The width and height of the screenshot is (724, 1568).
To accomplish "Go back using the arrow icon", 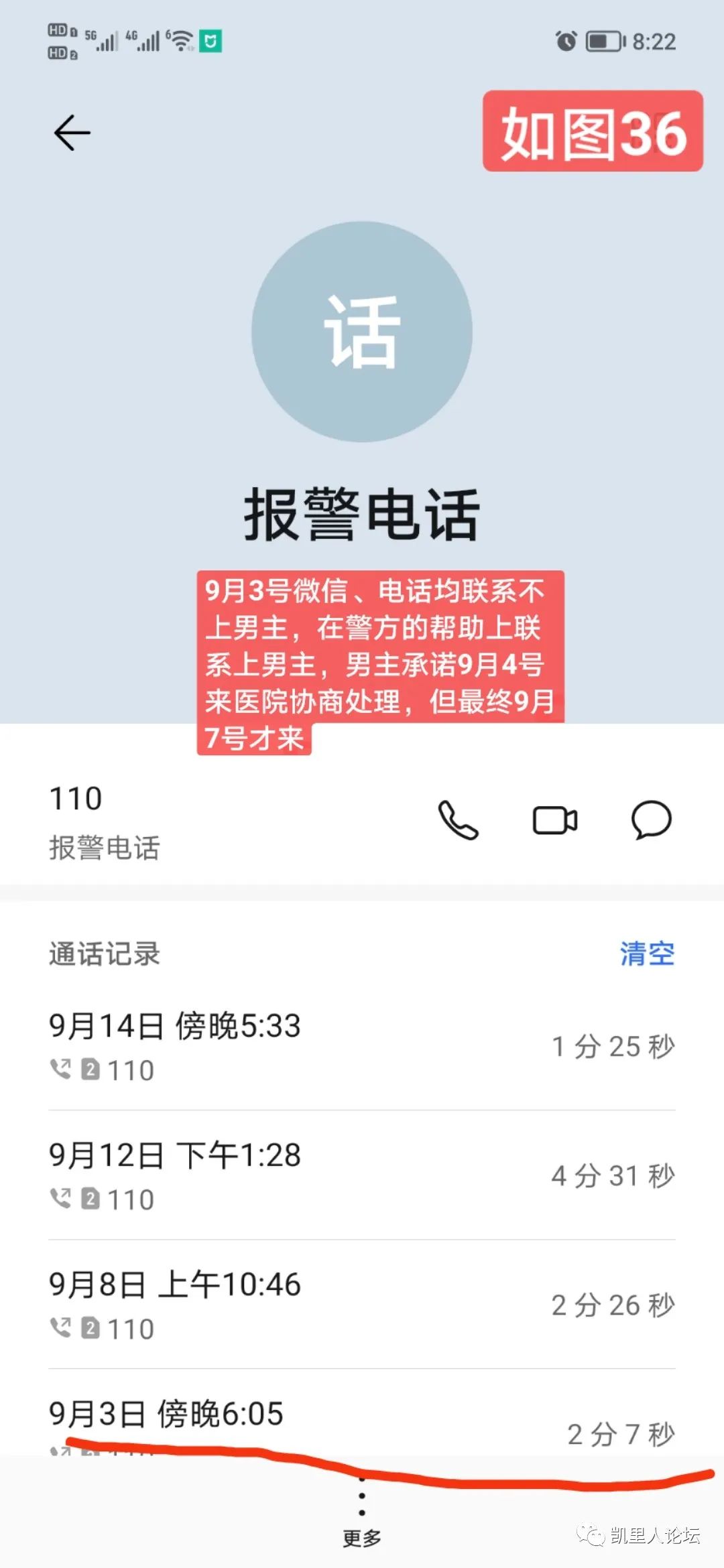I will [72, 132].
